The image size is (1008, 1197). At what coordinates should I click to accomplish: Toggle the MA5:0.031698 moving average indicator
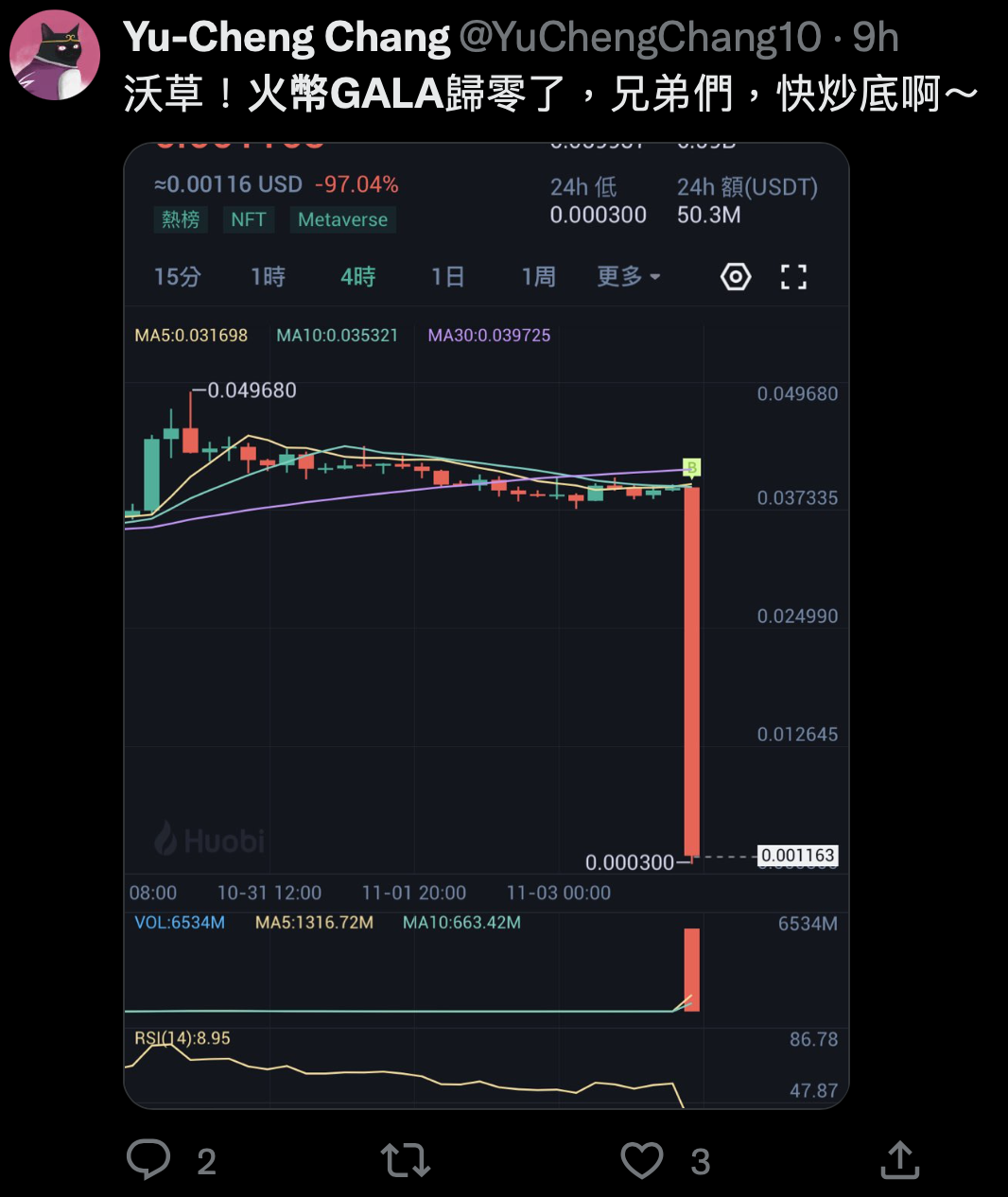pos(192,335)
